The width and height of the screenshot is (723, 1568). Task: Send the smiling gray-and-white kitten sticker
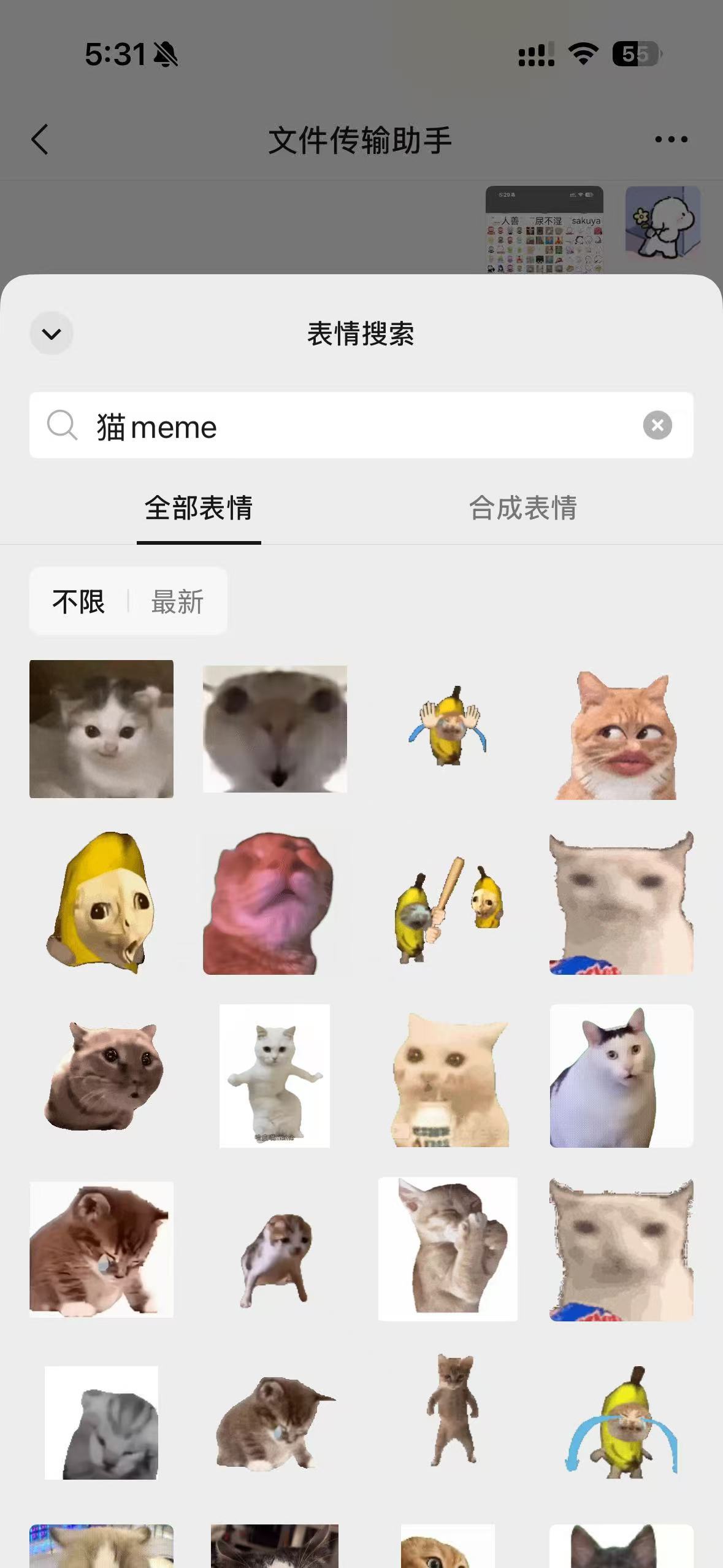[x=101, y=729]
